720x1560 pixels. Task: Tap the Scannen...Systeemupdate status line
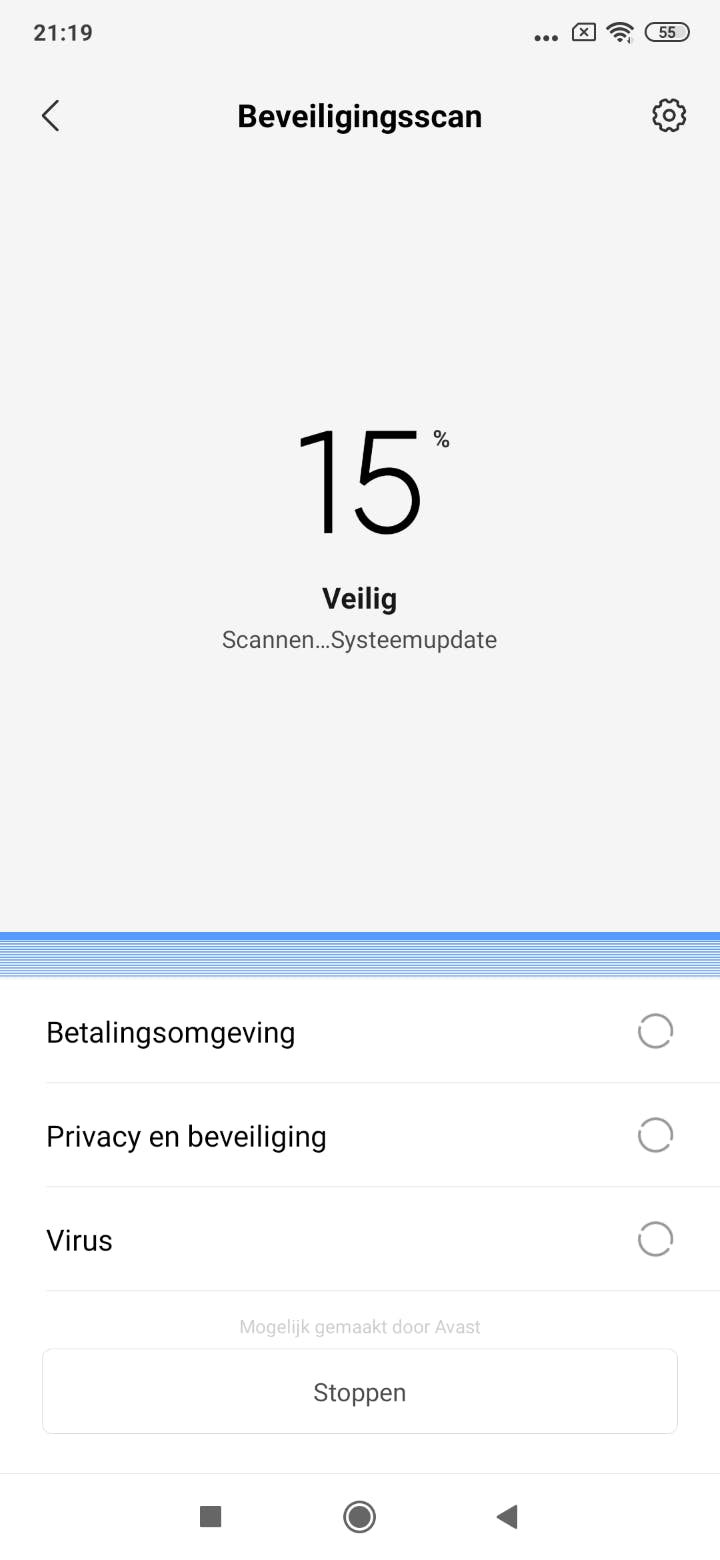tap(359, 639)
